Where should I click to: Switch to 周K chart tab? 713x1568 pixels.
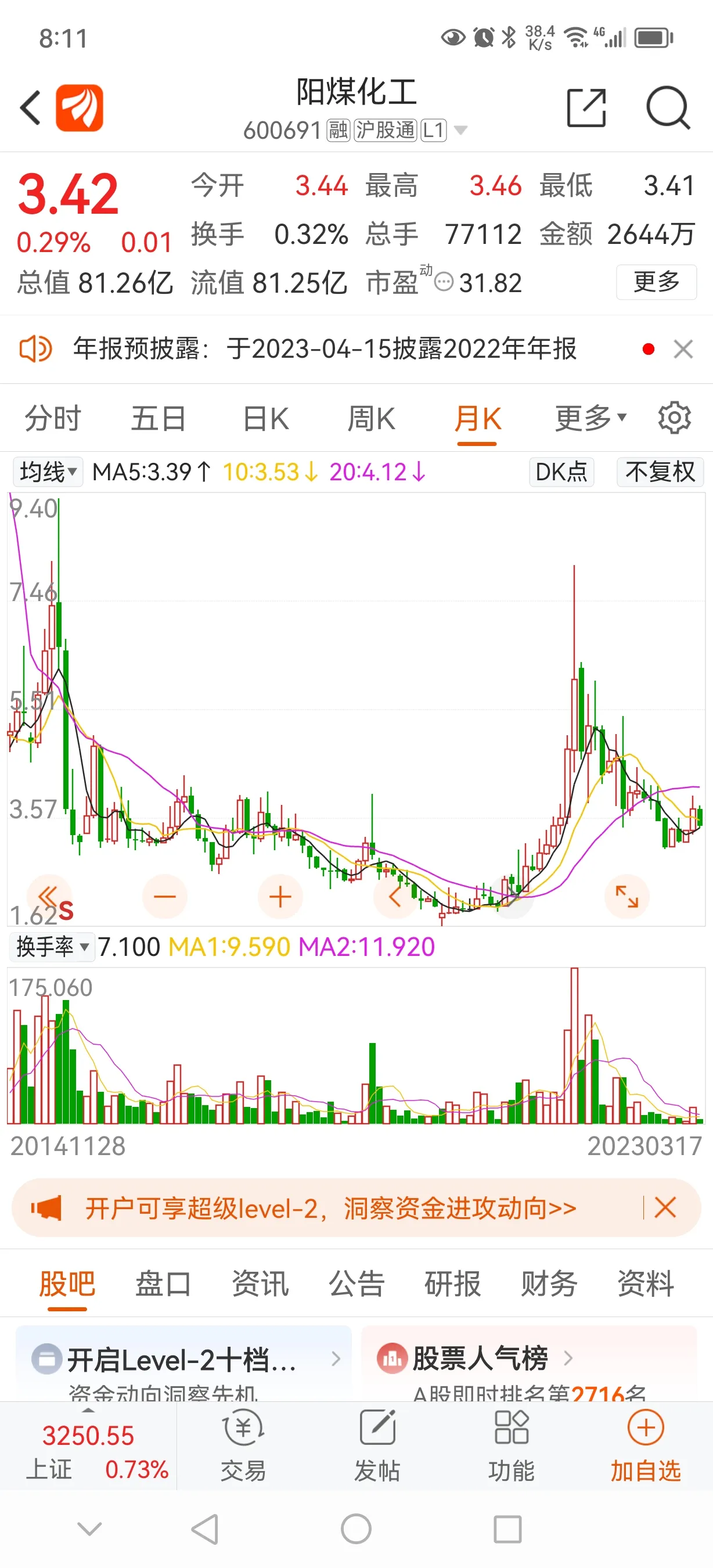click(371, 419)
